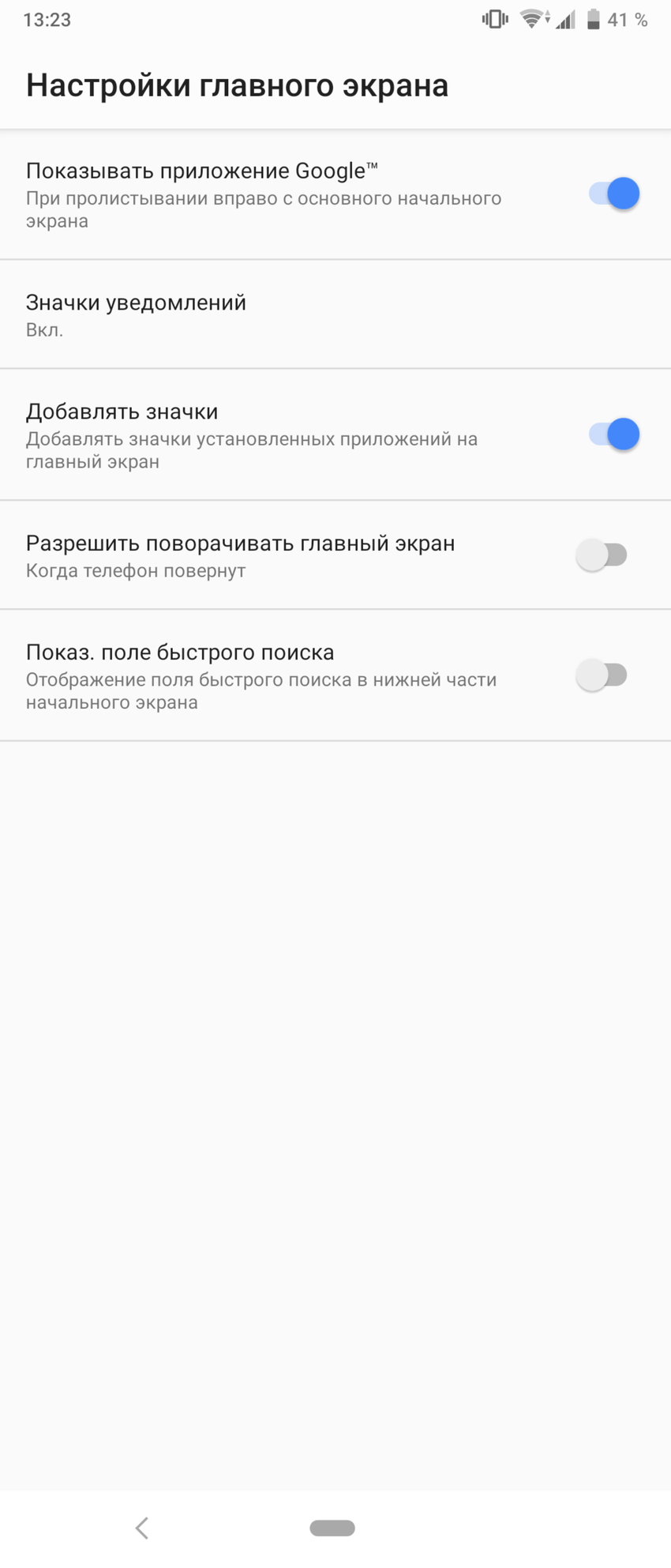Disable the Добавлять значки switch
The width and height of the screenshot is (671, 1568).
click(613, 434)
